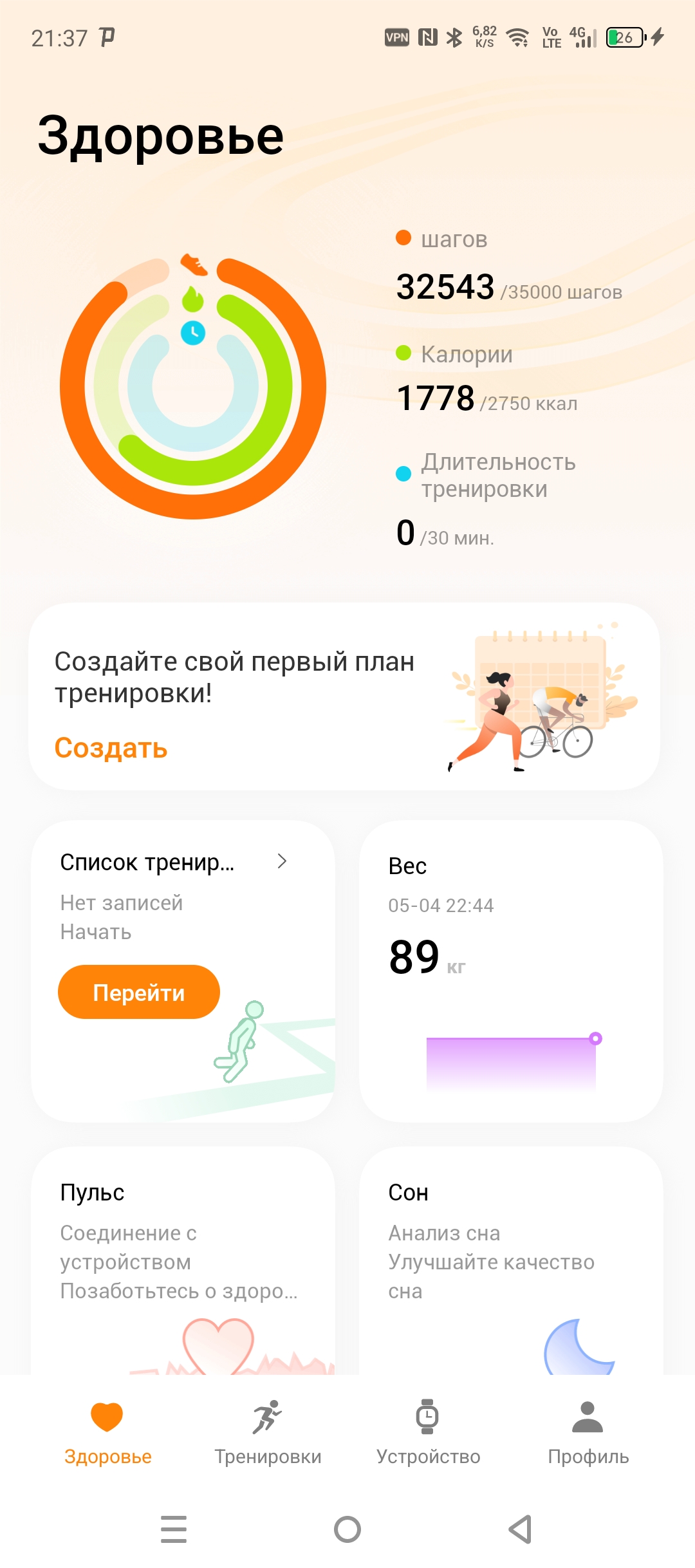This screenshot has width=695, height=1568.
Task: Go back using system back button
Action: [x=521, y=1529]
